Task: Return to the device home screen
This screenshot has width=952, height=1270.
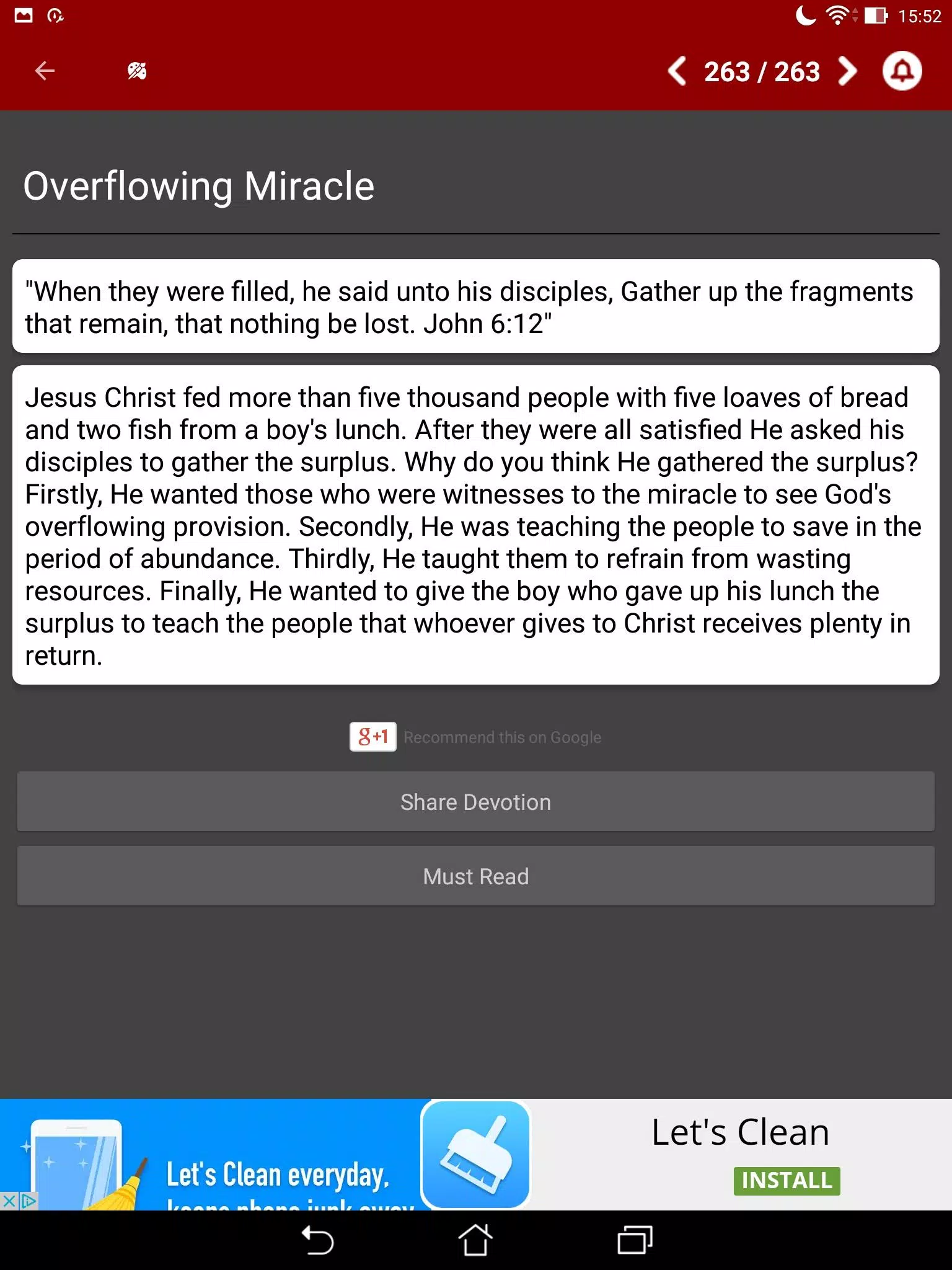Action: click(475, 1240)
